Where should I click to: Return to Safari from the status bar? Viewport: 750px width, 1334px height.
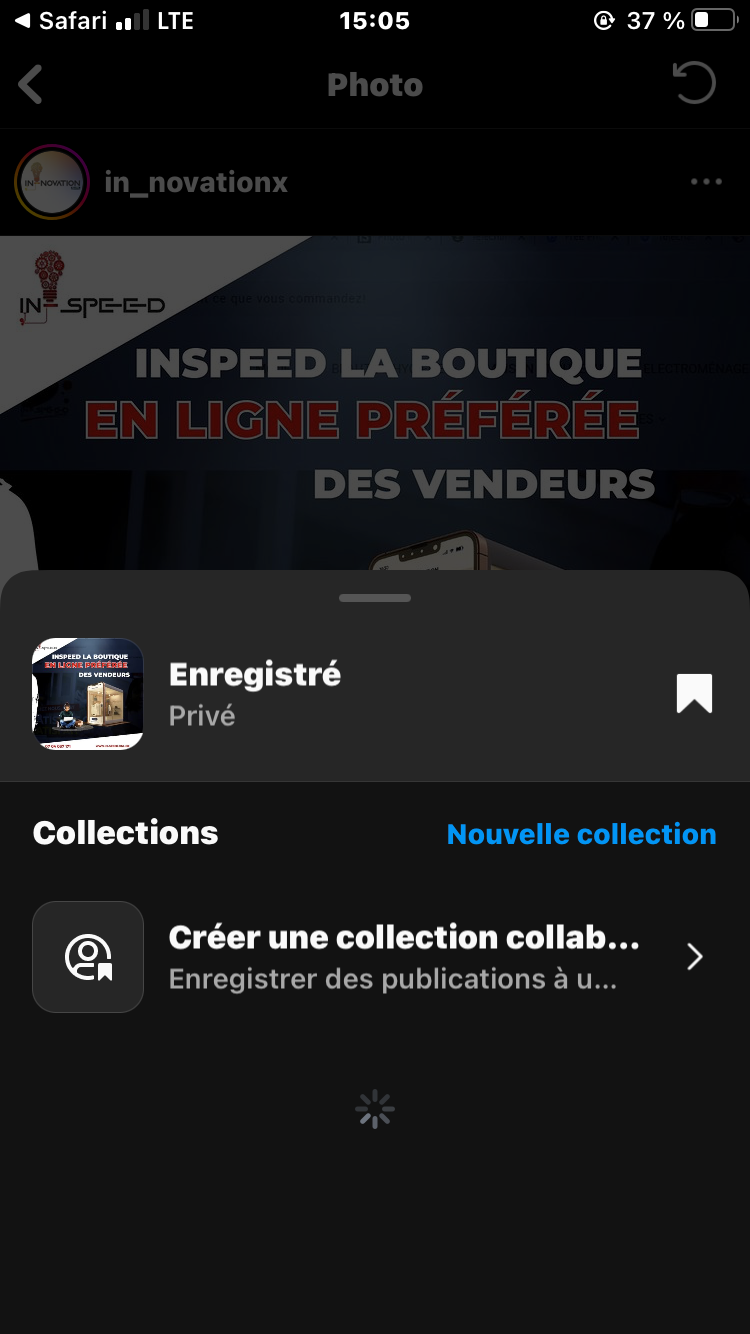coord(60,21)
